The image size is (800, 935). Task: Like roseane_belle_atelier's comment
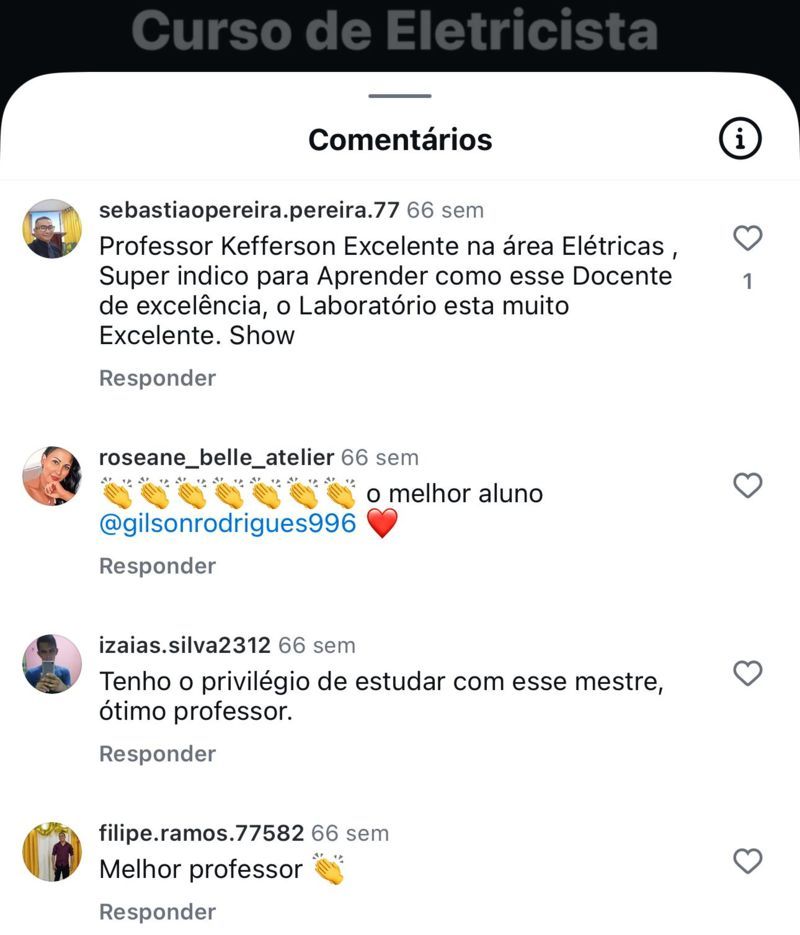748,486
